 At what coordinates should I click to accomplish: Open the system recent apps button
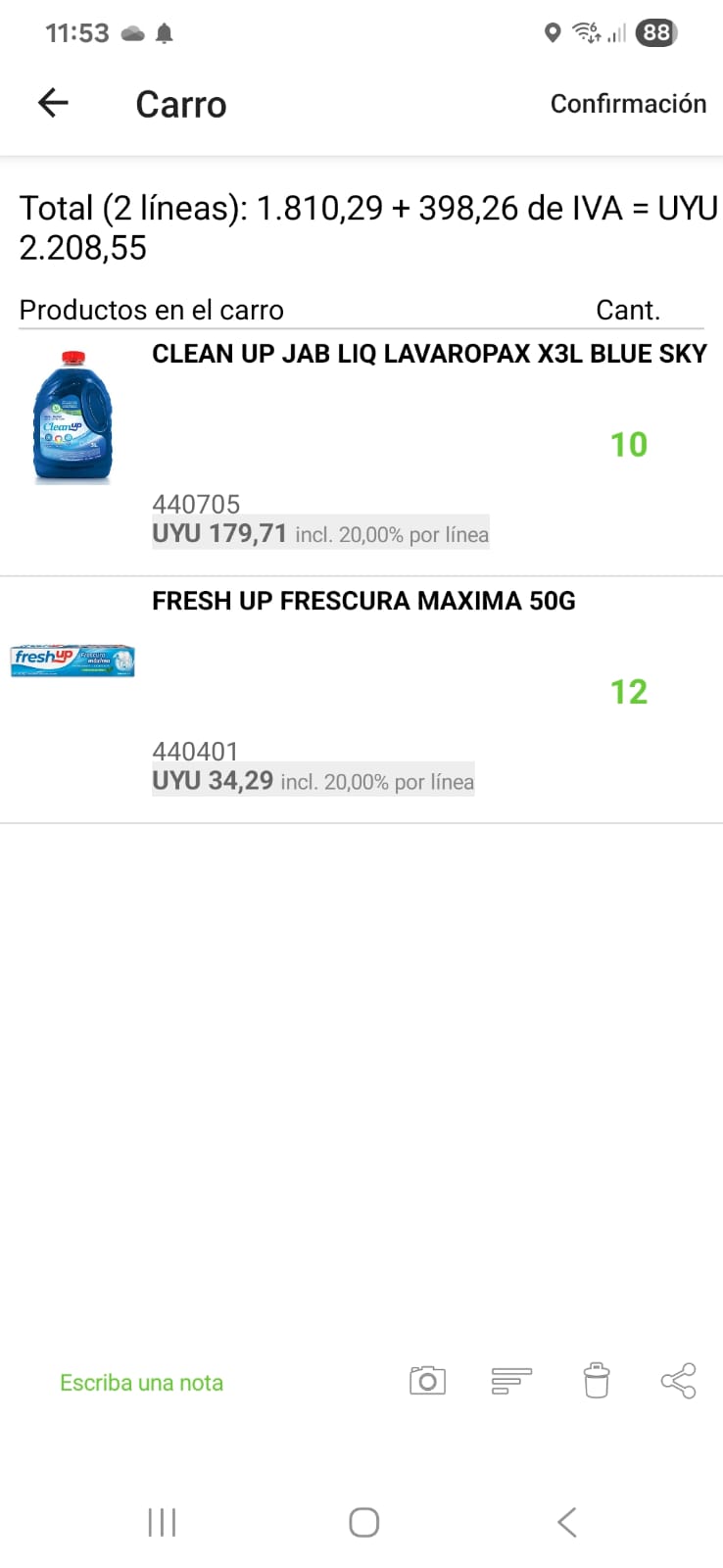coord(162,1522)
